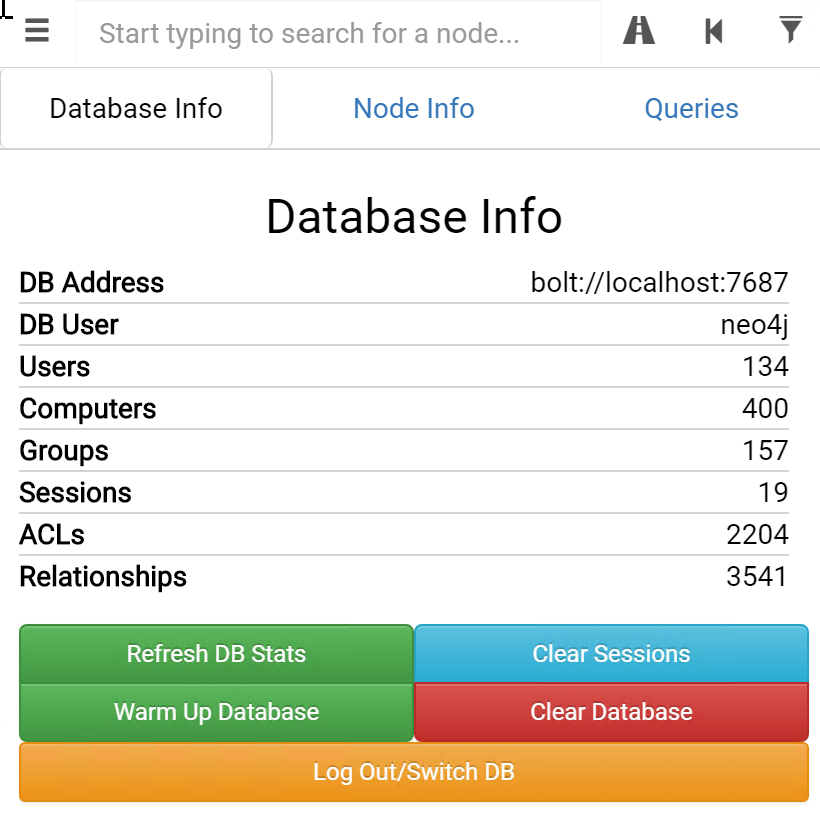The image size is (820, 824).
Task: Tap the node search field
Action: point(338,34)
